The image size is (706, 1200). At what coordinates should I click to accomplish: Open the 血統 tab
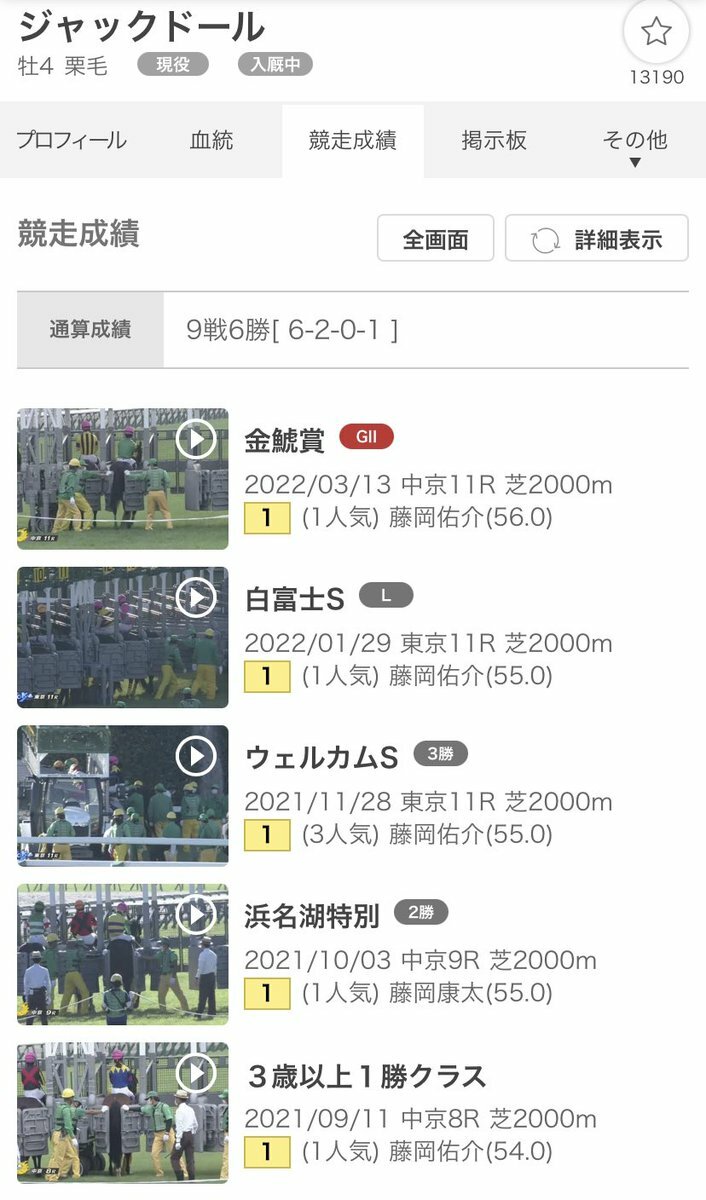pyautogui.click(x=211, y=140)
